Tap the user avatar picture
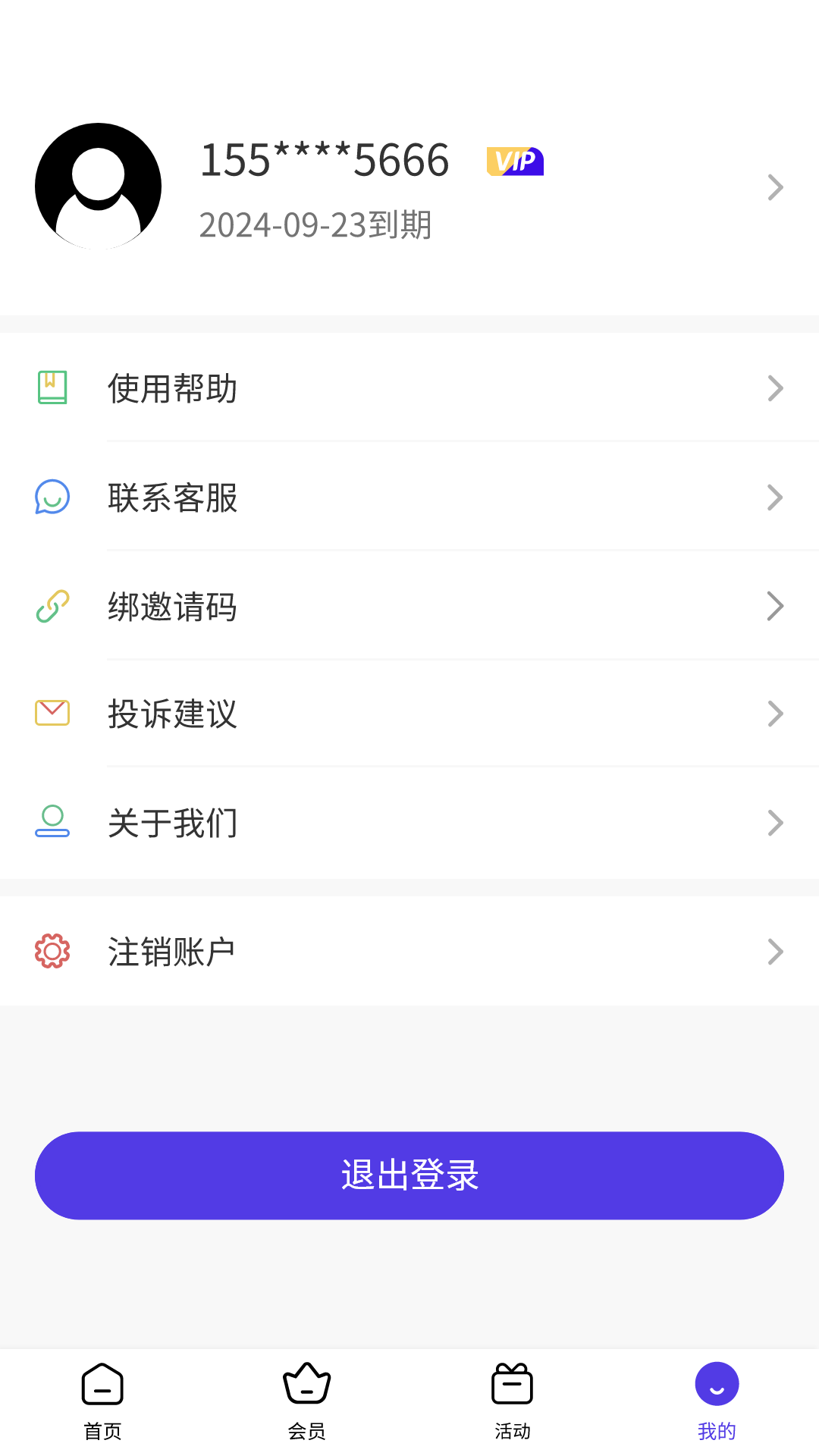The height and width of the screenshot is (1456, 819). 99,186
